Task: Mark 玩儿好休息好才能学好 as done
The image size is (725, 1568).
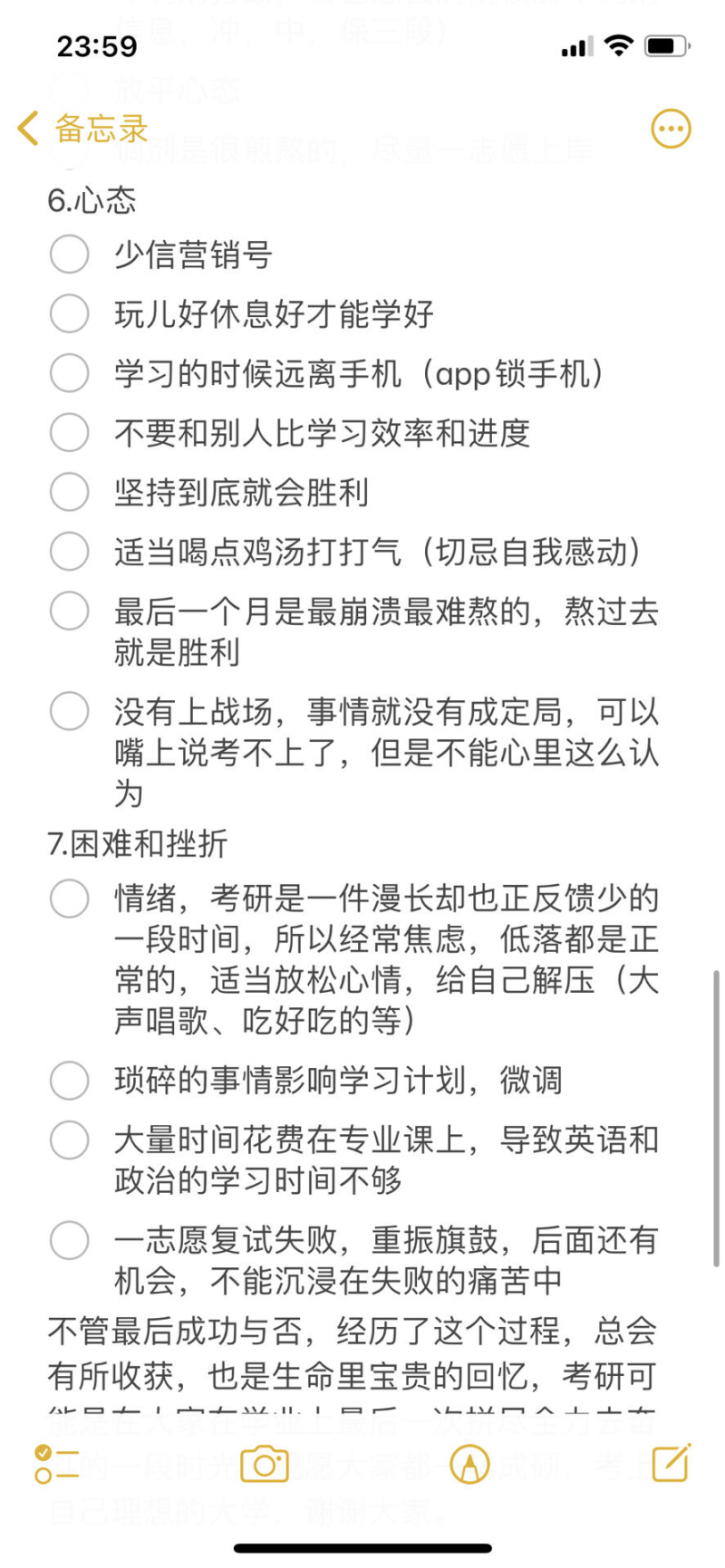Action: click(69, 314)
